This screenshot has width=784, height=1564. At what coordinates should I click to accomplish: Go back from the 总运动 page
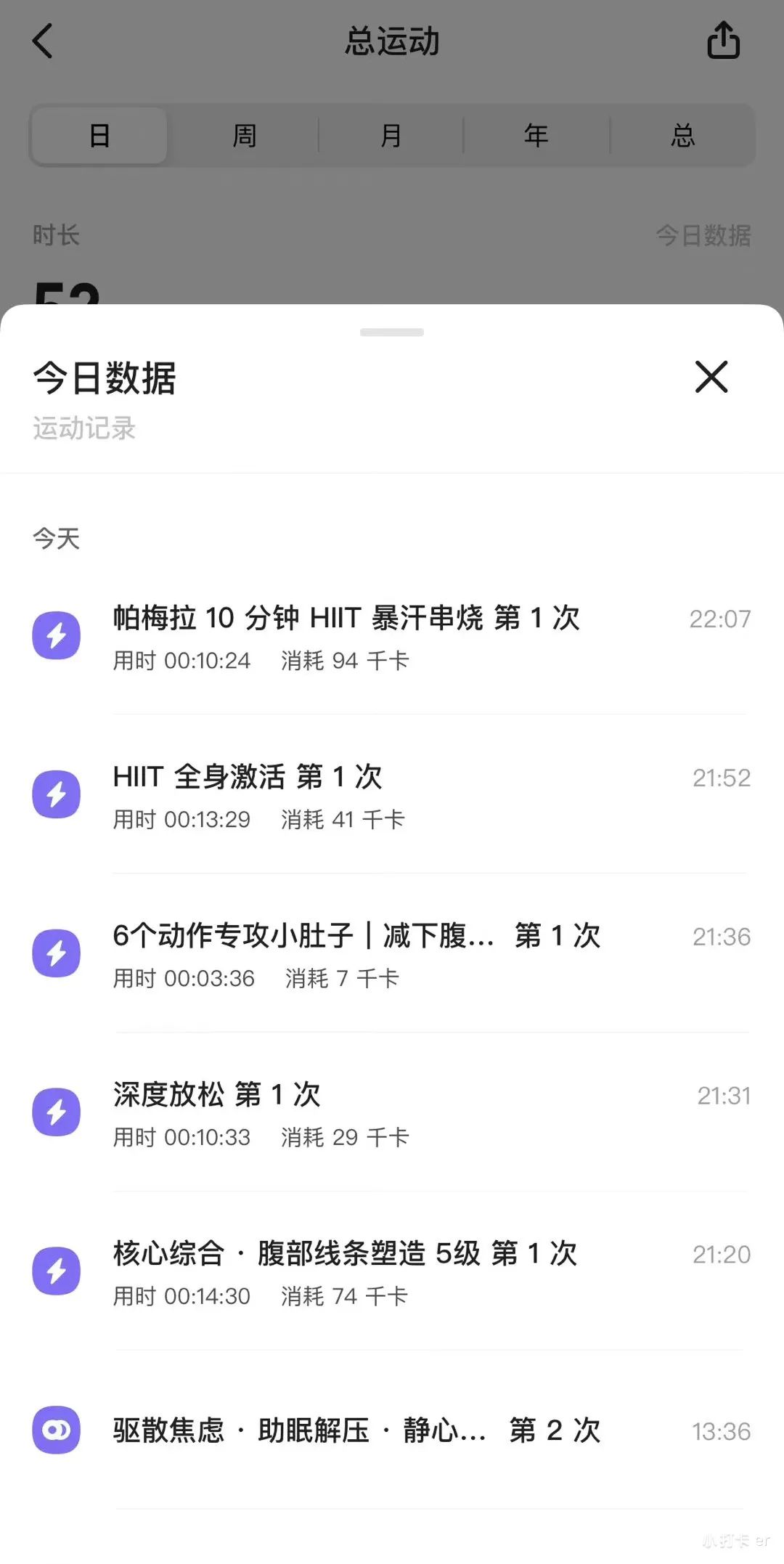pyautogui.click(x=44, y=41)
